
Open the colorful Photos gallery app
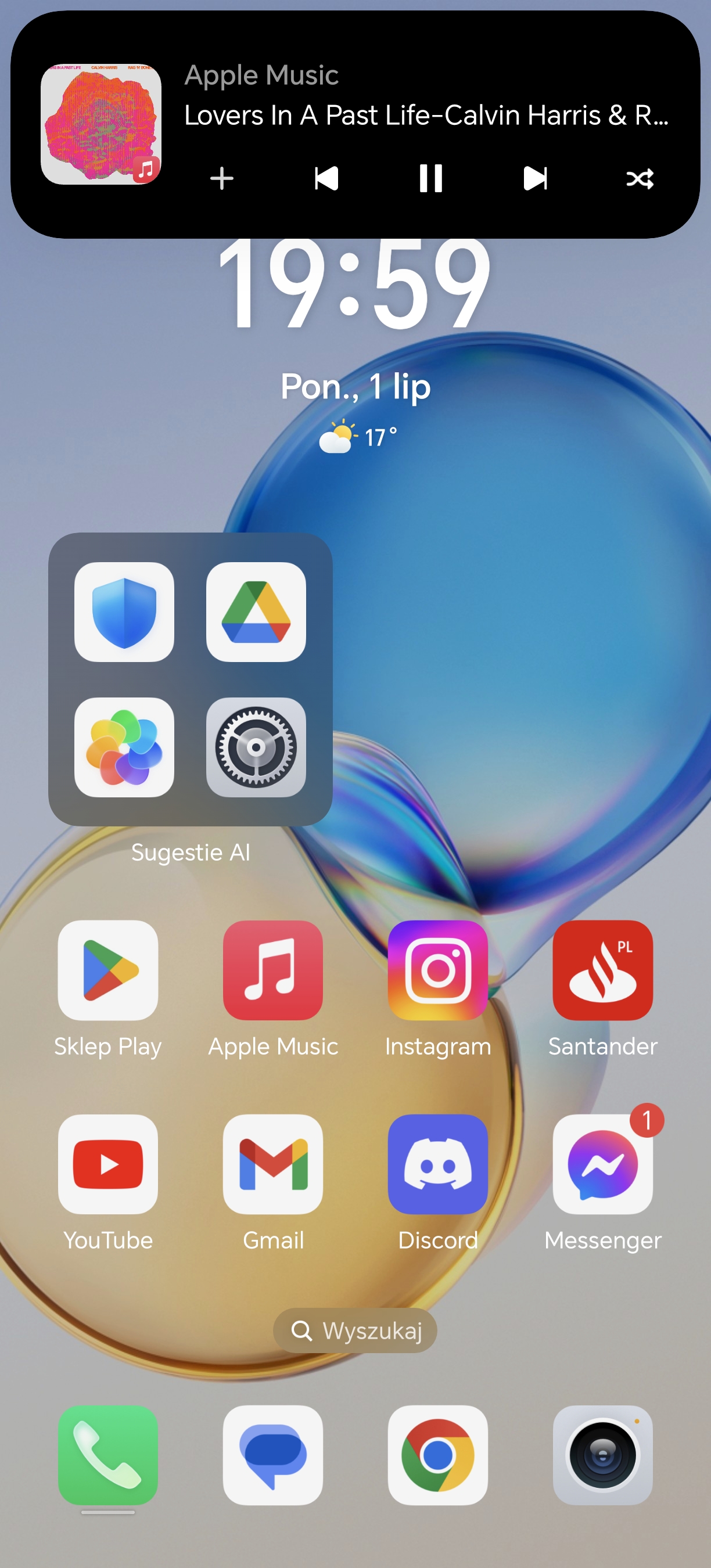pos(124,747)
